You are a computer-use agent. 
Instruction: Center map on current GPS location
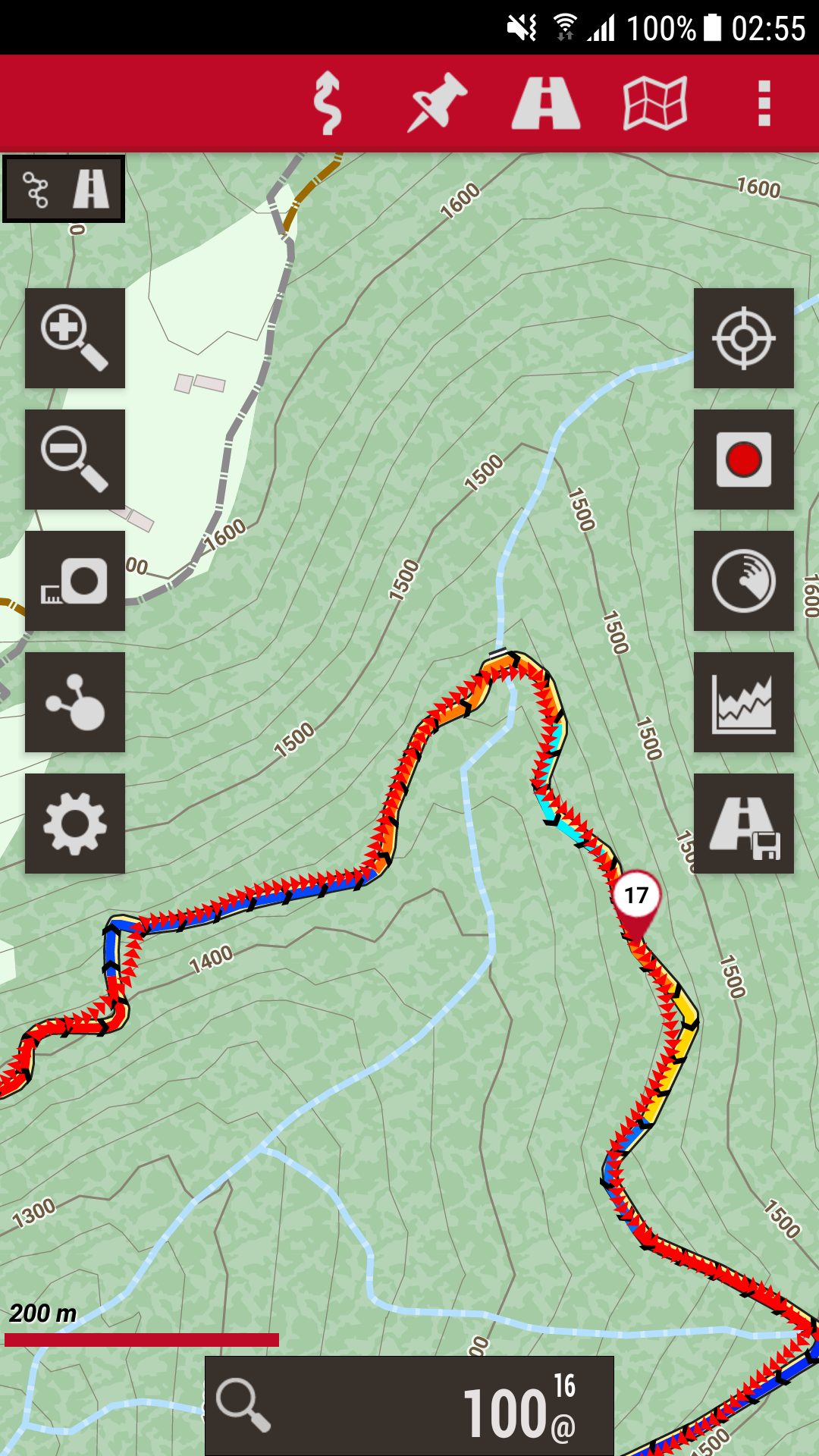(x=743, y=338)
